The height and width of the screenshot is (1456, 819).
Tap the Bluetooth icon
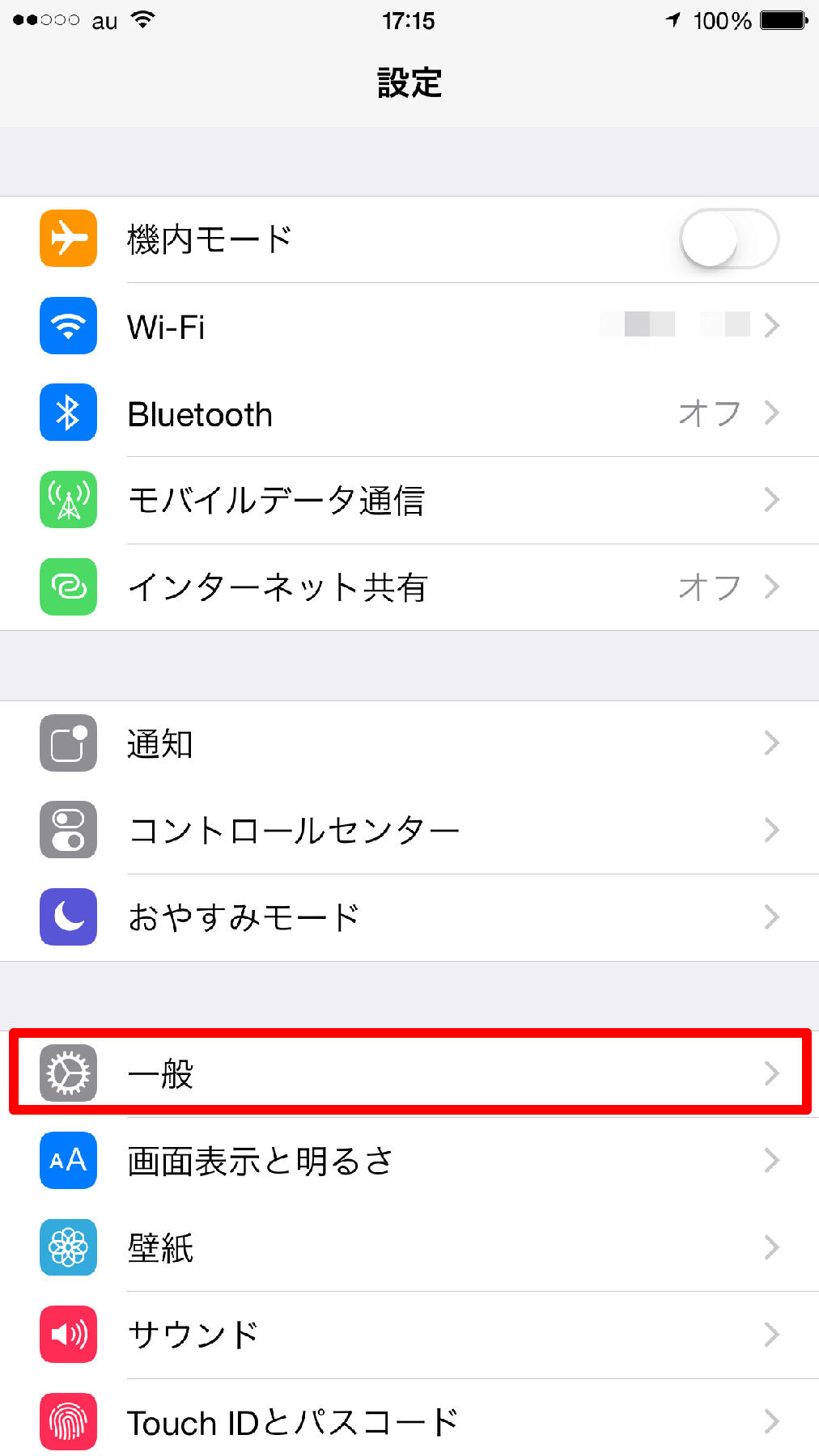[x=68, y=413]
